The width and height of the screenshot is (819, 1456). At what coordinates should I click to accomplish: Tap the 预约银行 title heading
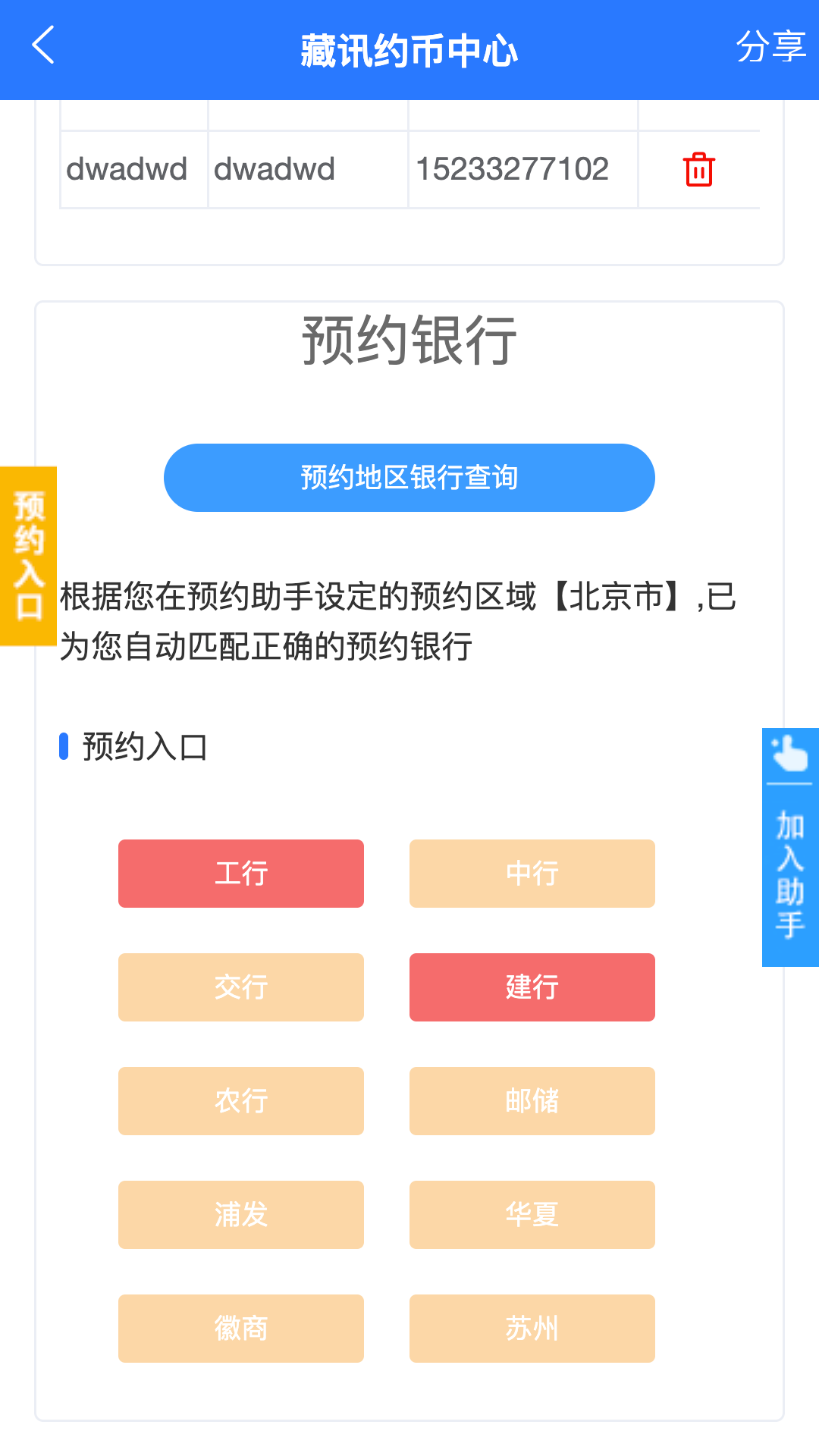coord(409,339)
